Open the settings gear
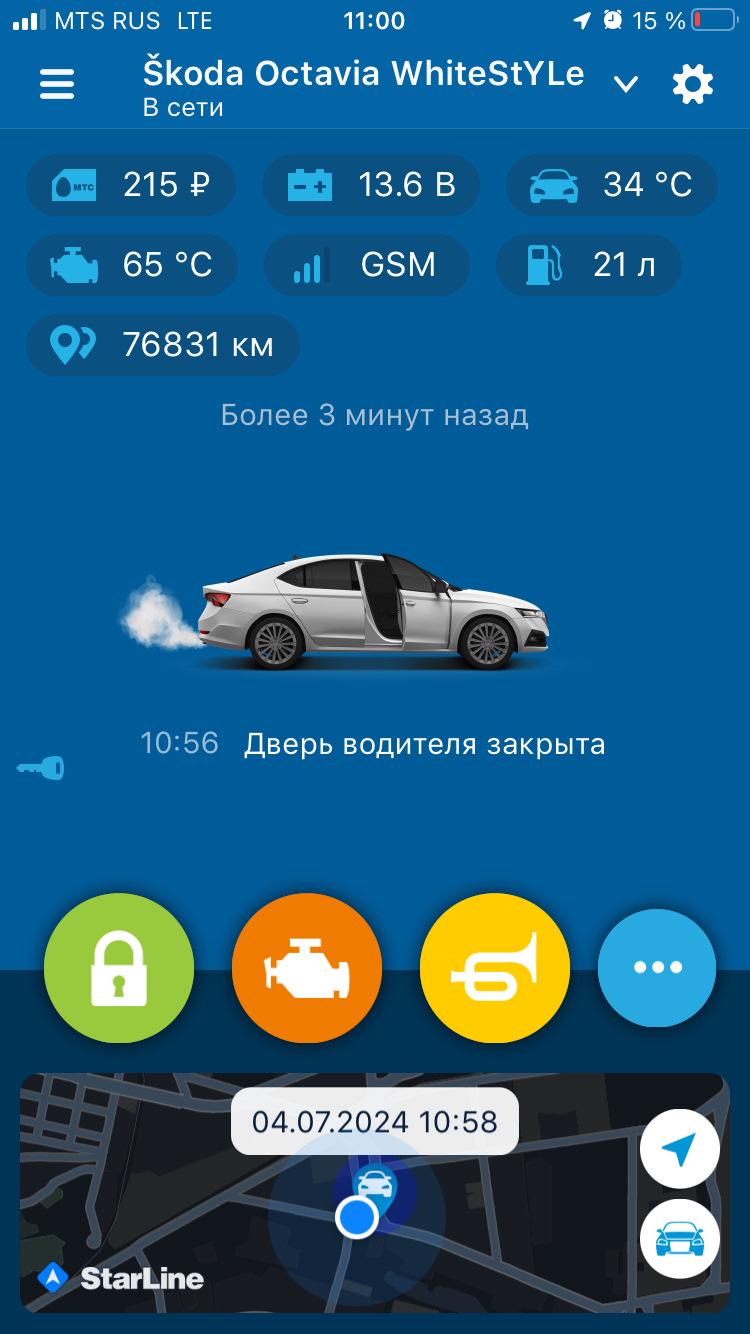750x1334 pixels. tap(692, 85)
